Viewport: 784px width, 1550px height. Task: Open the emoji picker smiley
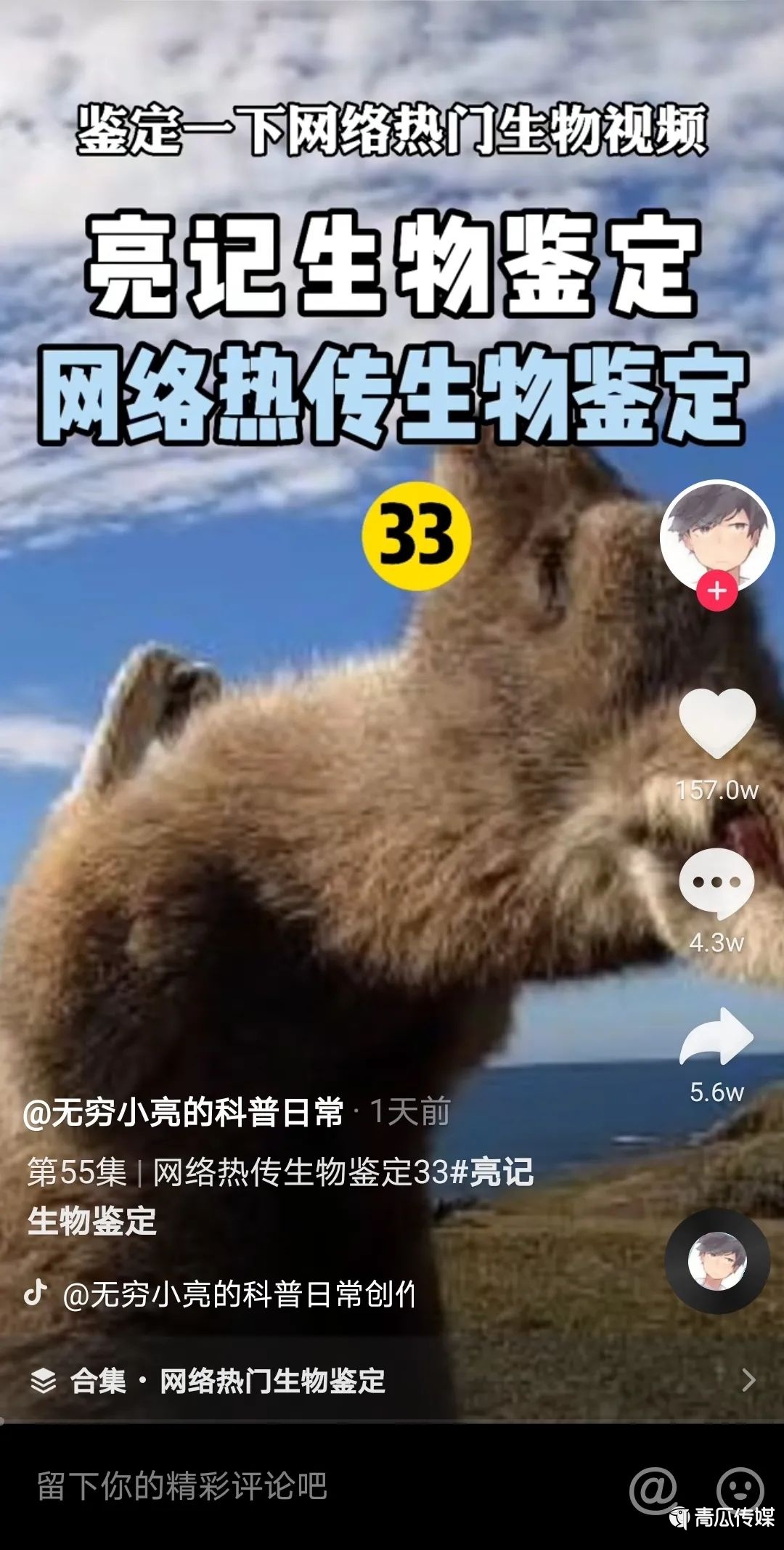coord(739,1486)
